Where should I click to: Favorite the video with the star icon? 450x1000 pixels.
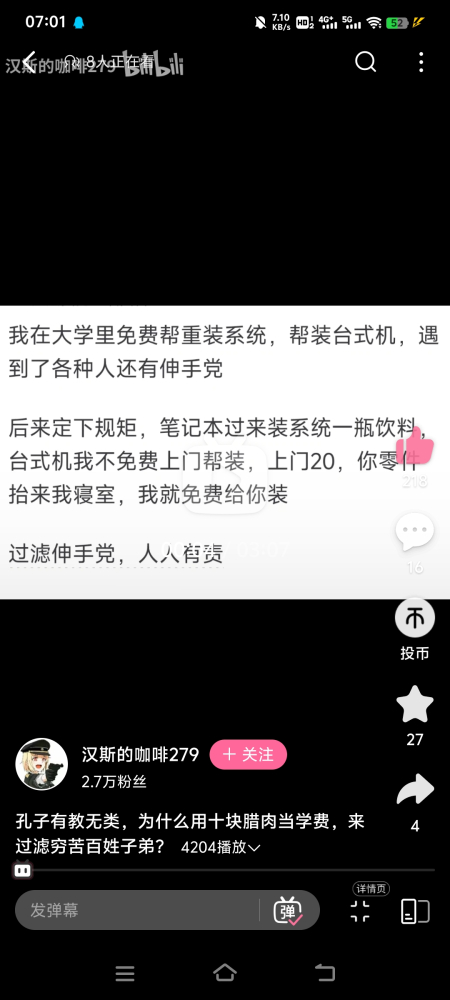415,704
